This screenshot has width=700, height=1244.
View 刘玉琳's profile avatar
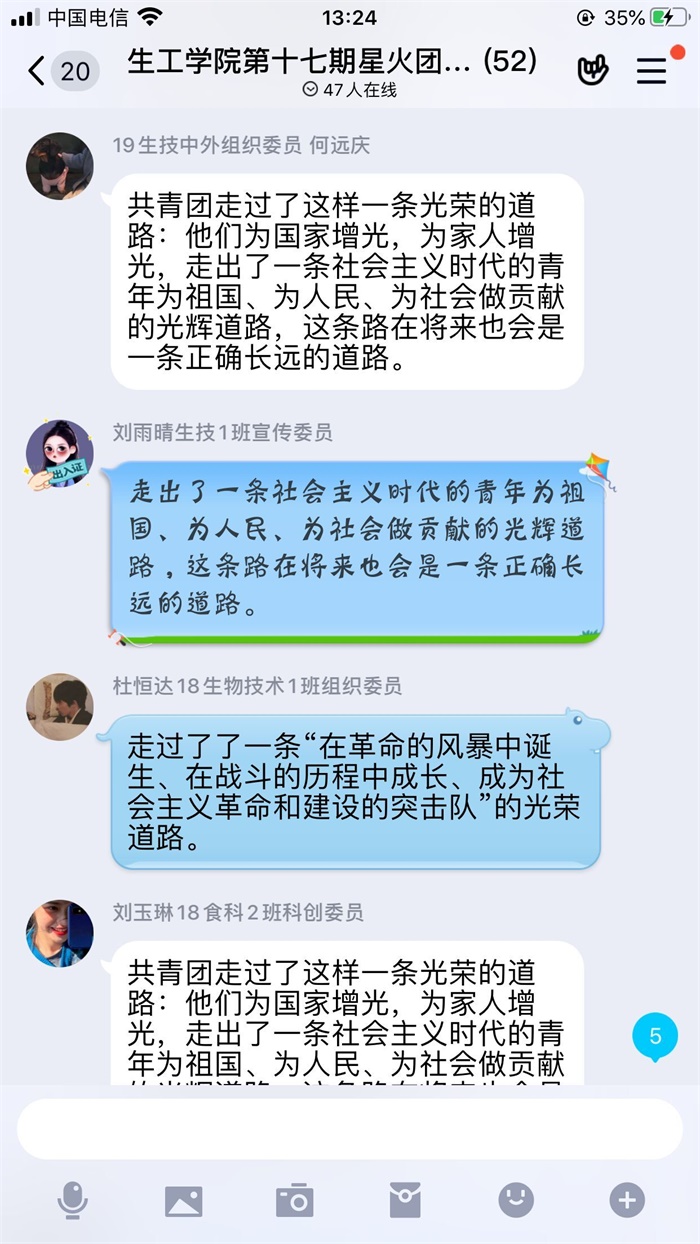[60, 933]
